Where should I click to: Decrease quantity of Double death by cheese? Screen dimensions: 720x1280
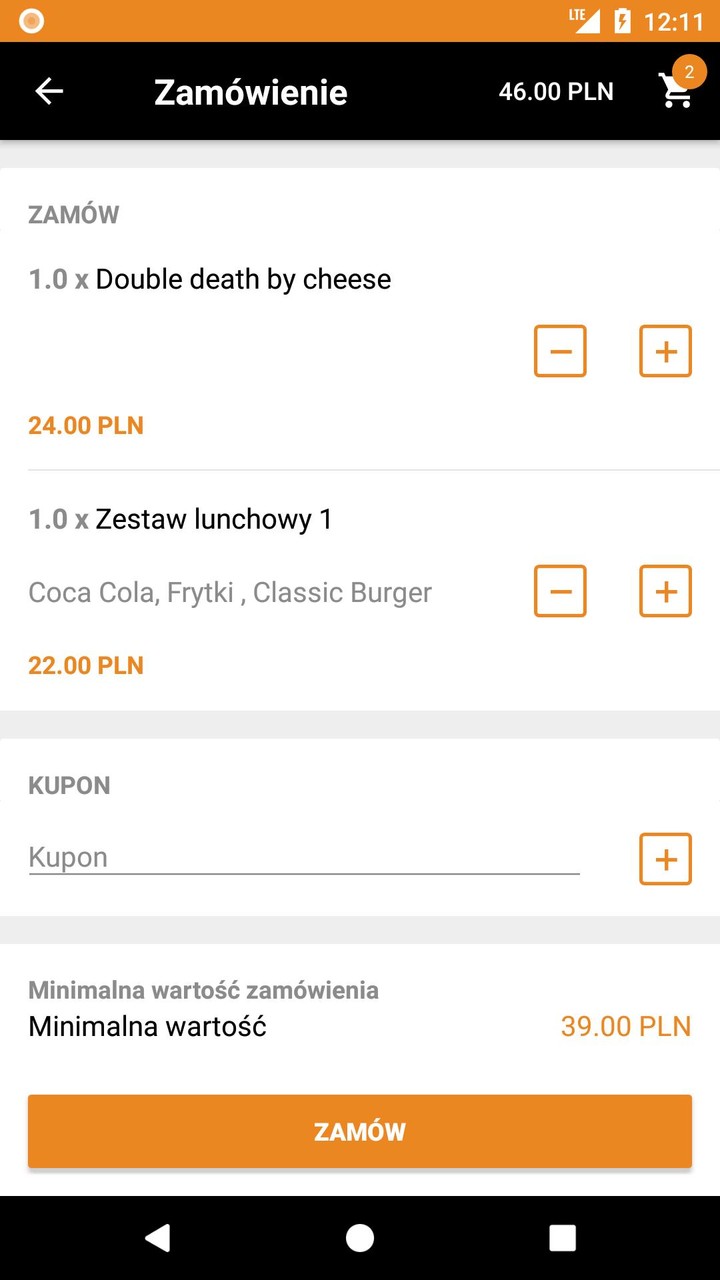click(x=559, y=351)
